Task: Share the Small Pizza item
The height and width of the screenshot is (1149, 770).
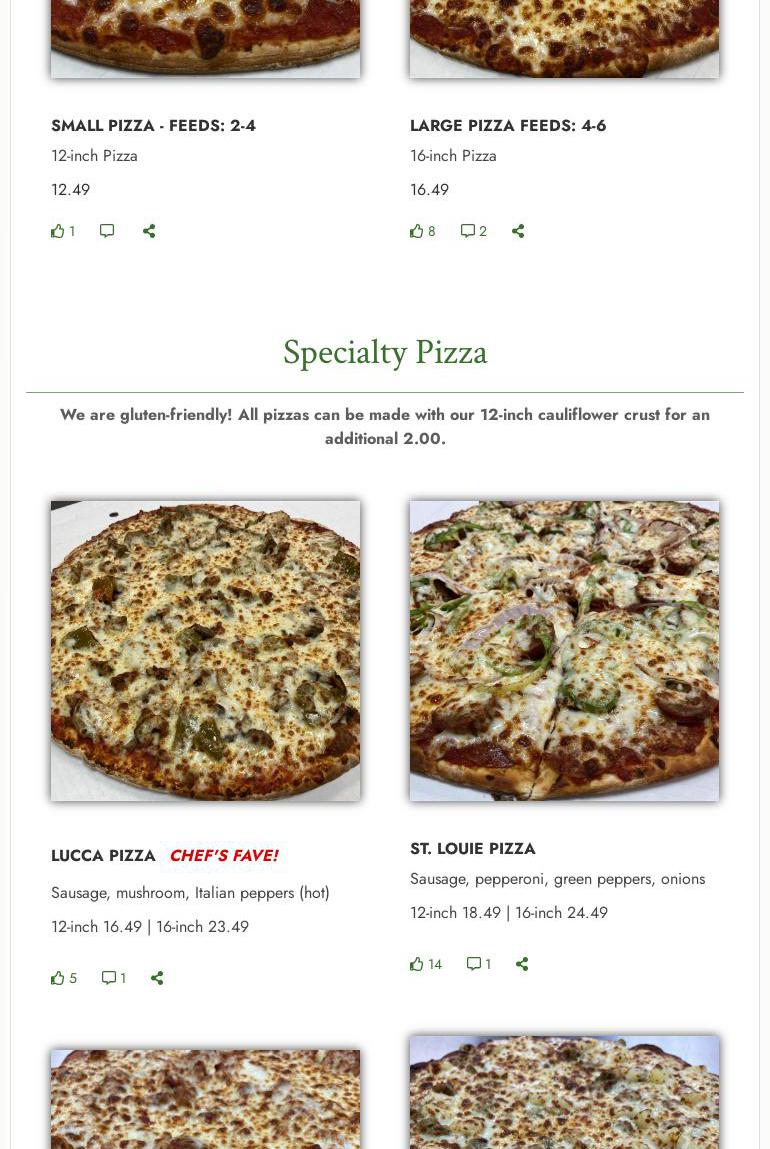Action: coord(149,231)
